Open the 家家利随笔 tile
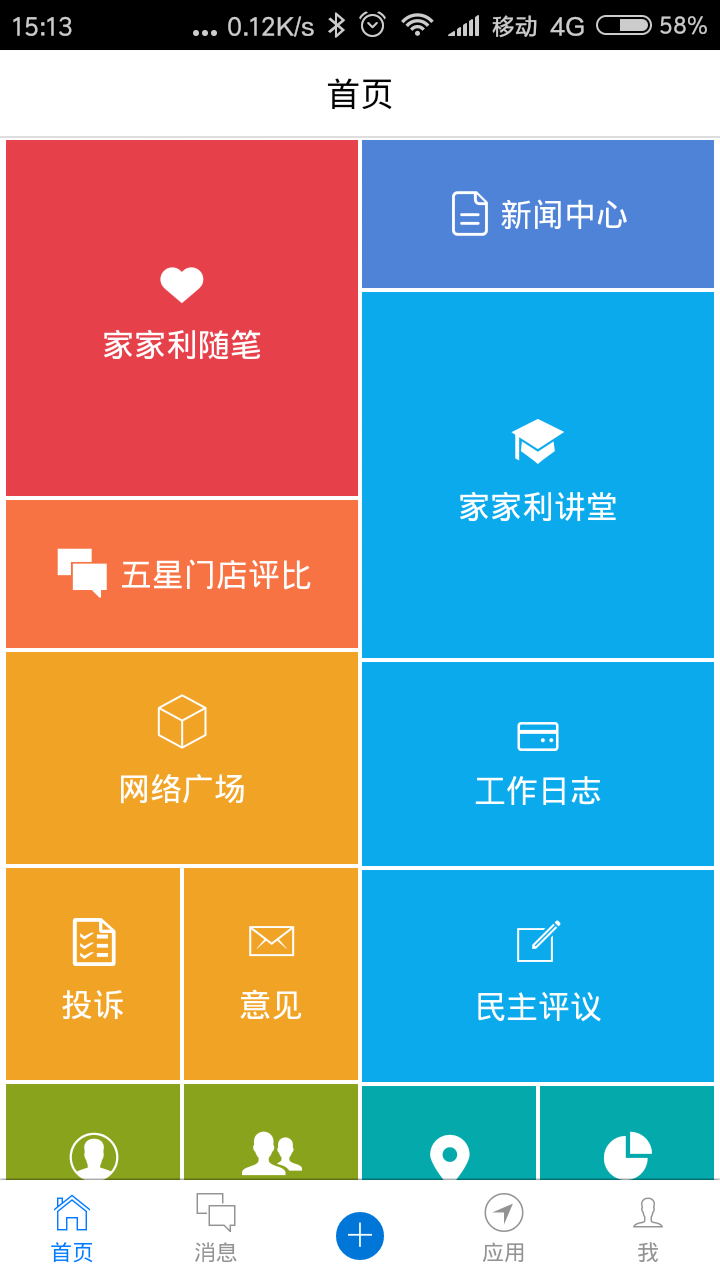 [182, 318]
